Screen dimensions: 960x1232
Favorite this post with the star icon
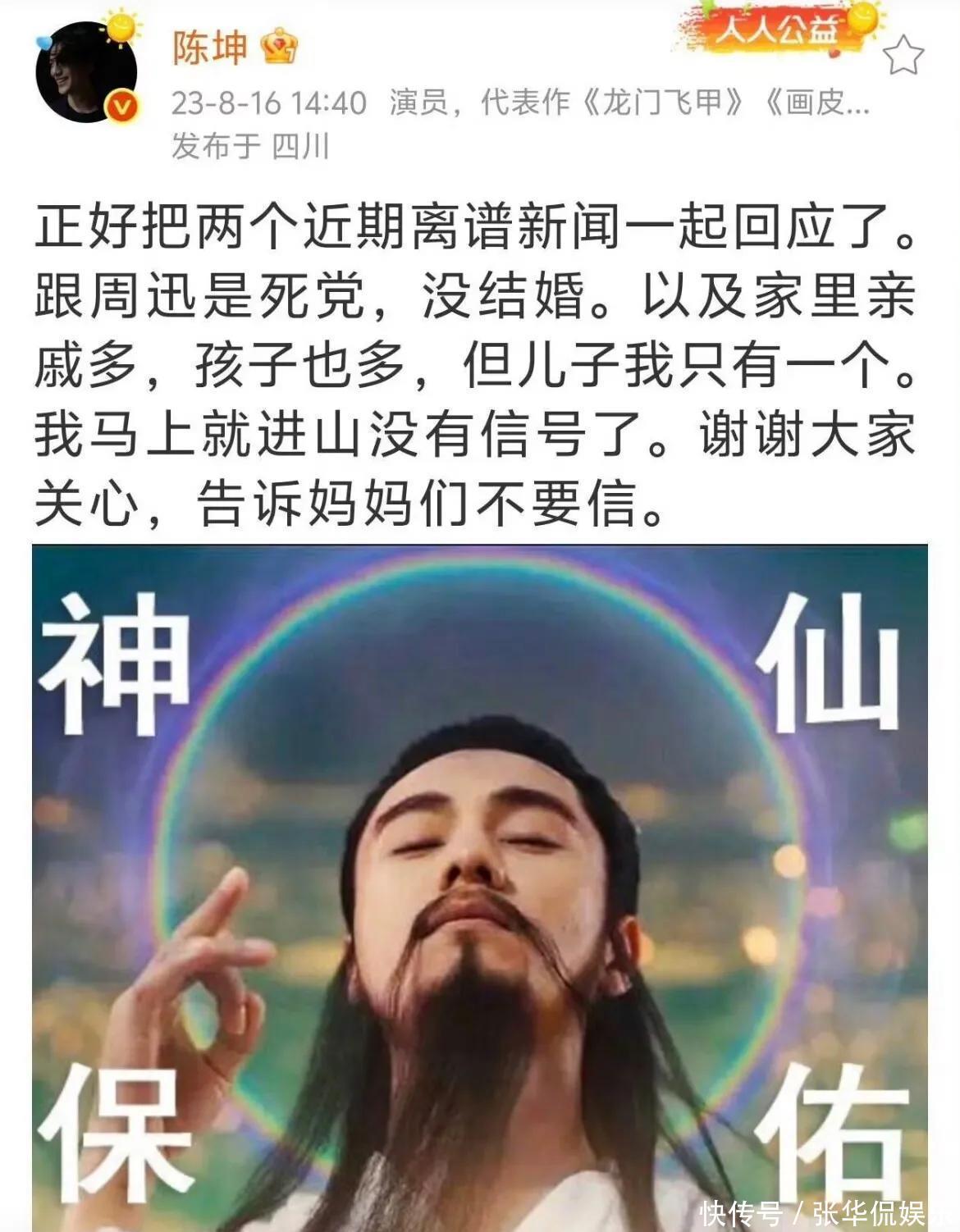pyautogui.click(x=903, y=56)
